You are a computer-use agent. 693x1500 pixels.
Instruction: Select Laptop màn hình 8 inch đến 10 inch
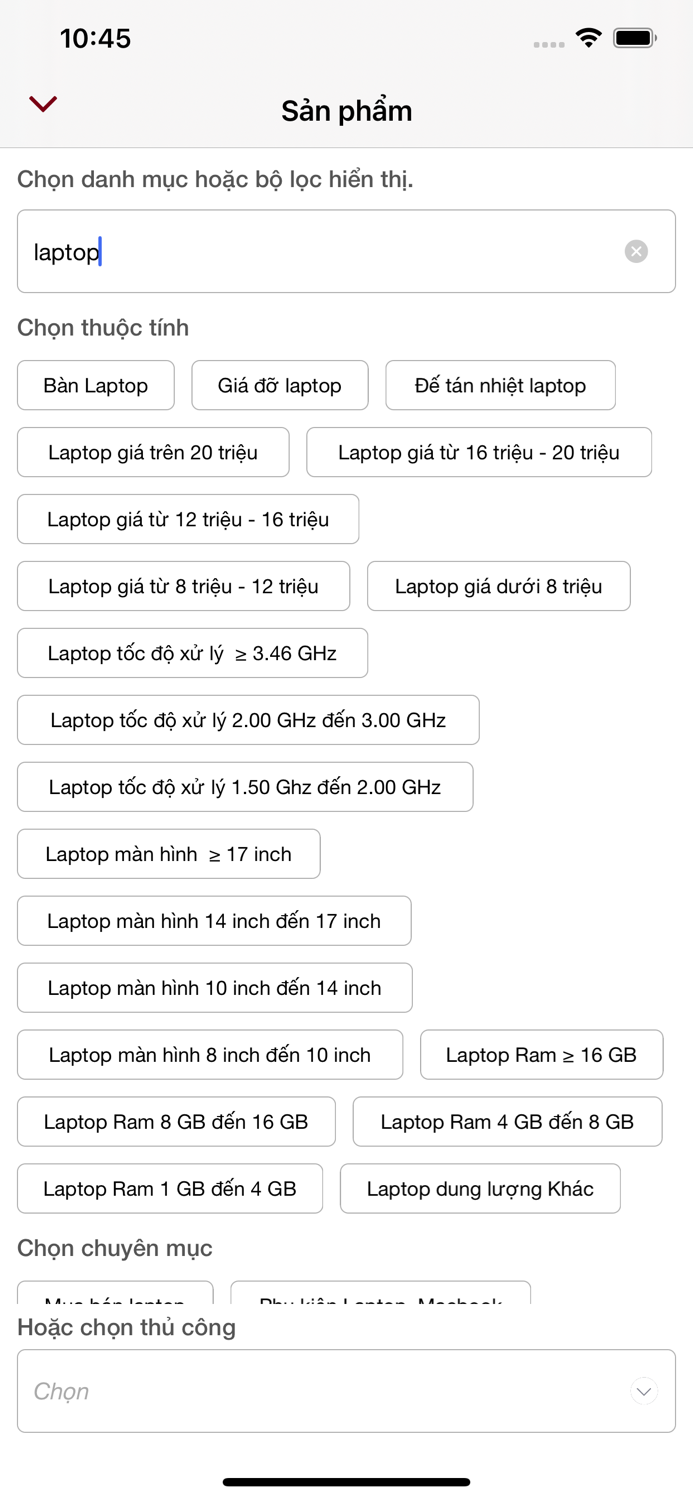(210, 1056)
